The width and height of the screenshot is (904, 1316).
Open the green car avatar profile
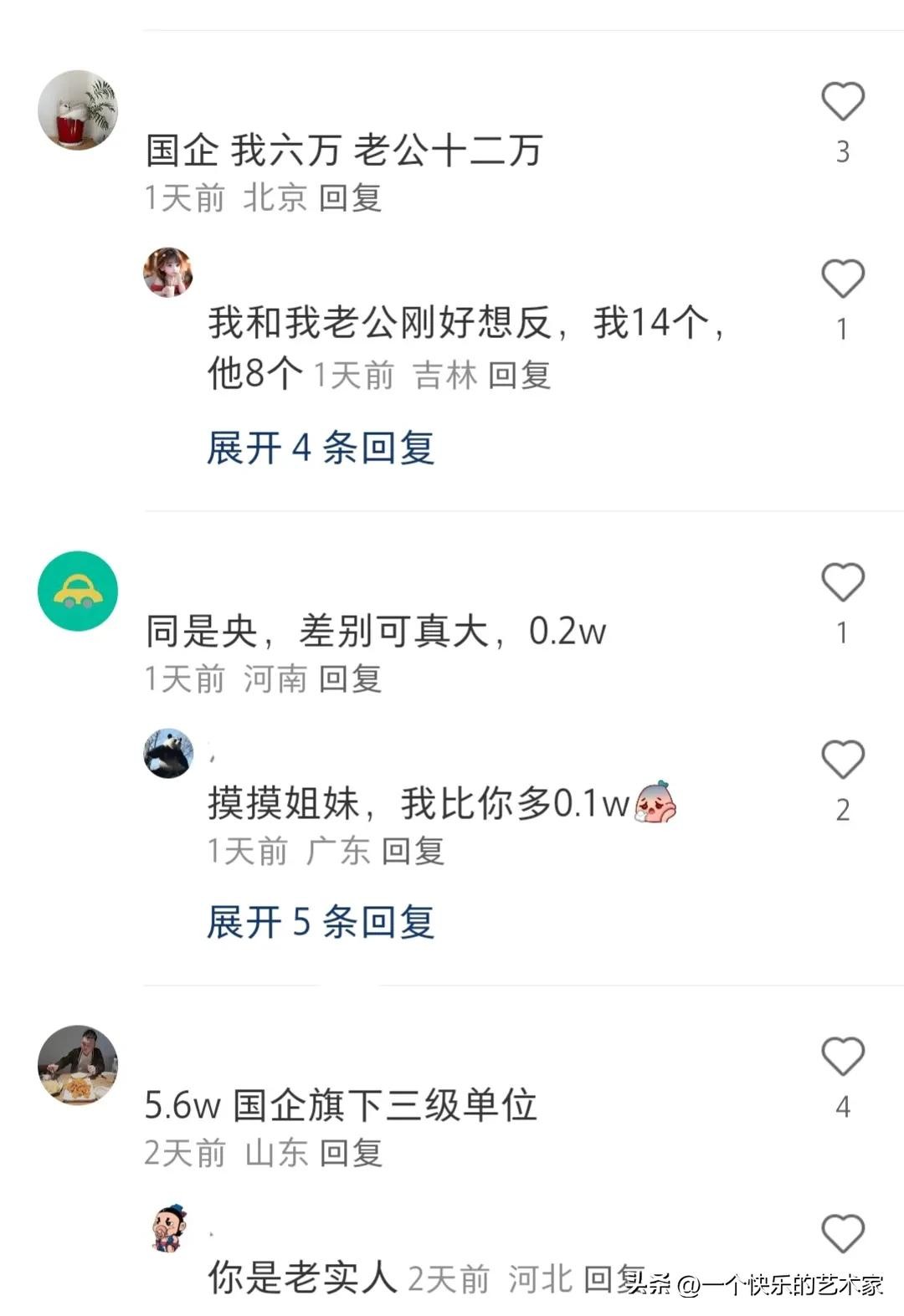(78, 591)
